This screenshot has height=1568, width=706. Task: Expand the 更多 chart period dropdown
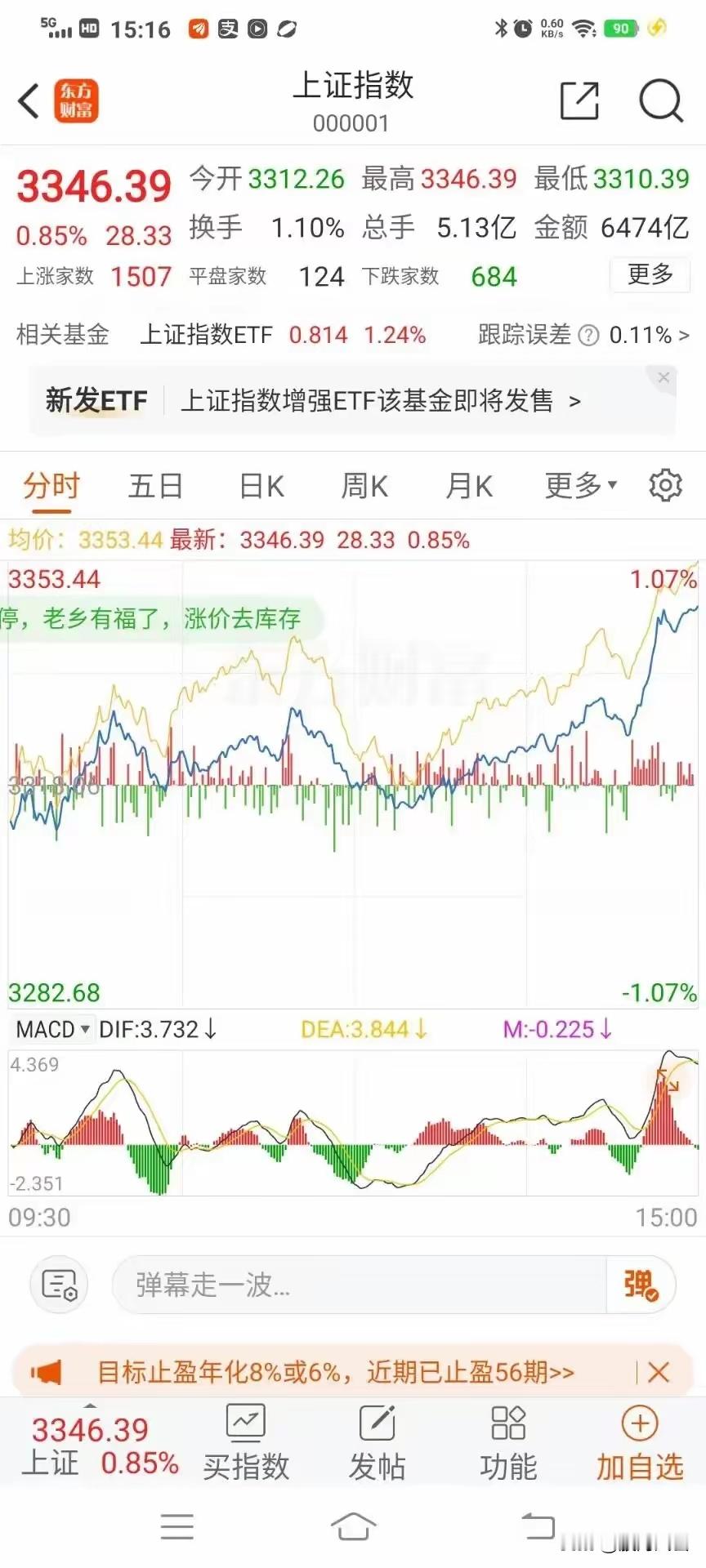(581, 486)
